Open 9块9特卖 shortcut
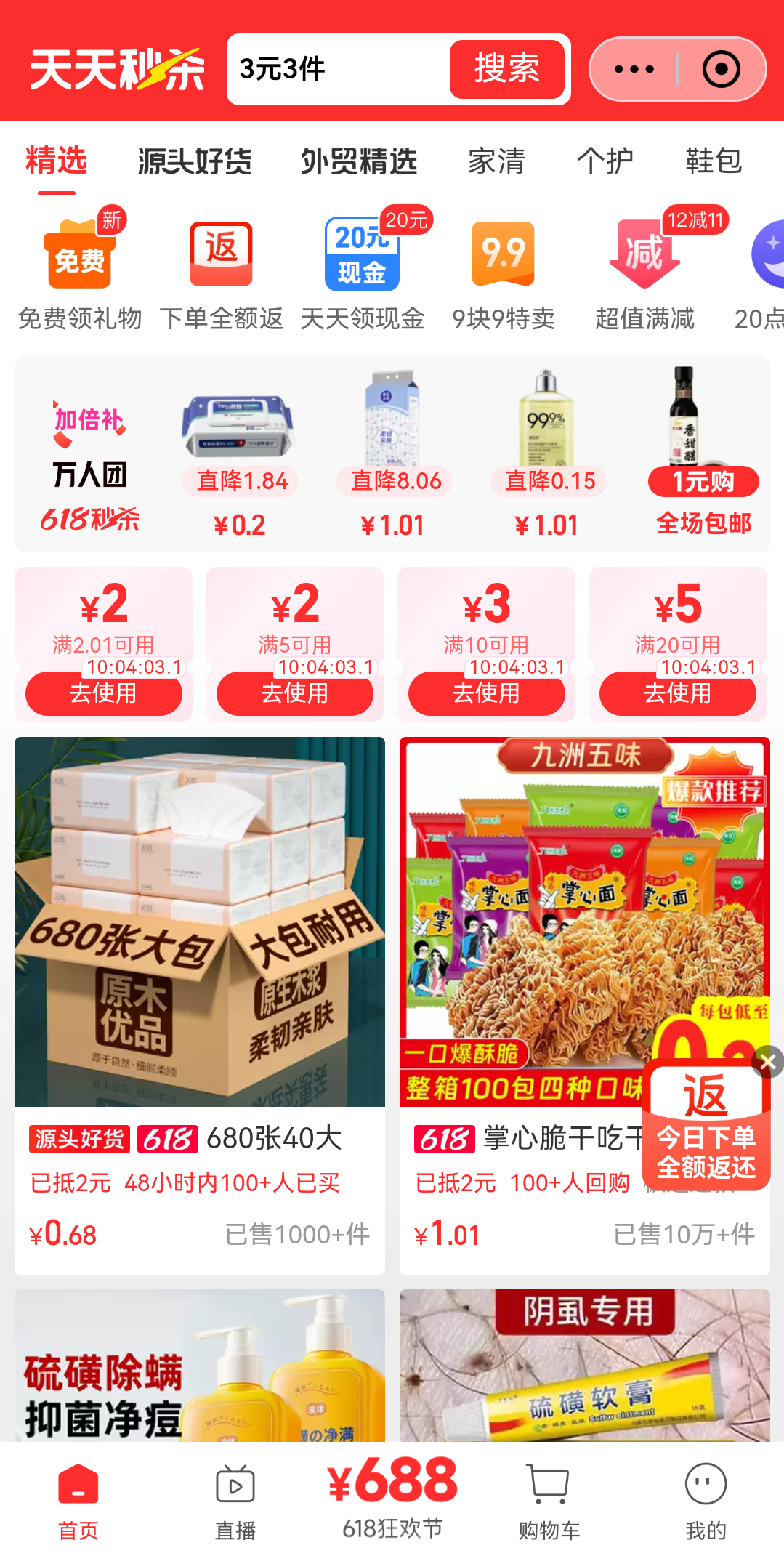This screenshot has height=1556, width=784. [503, 273]
